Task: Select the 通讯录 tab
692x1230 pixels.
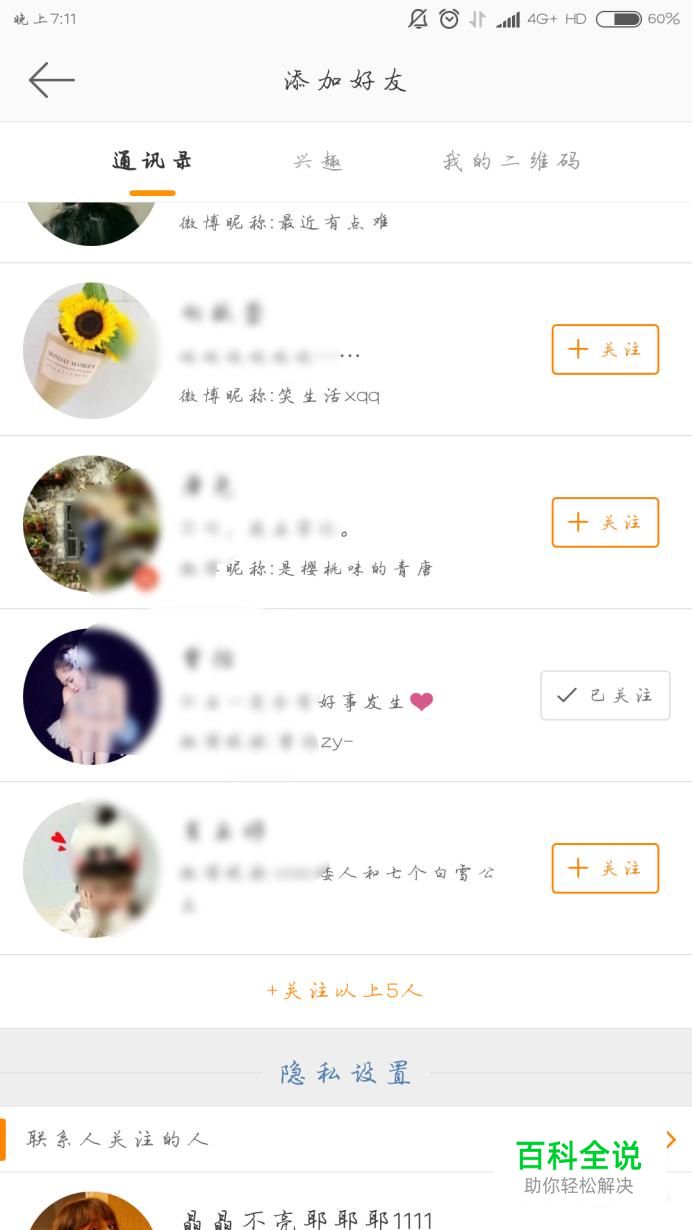Action: tap(152, 161)
